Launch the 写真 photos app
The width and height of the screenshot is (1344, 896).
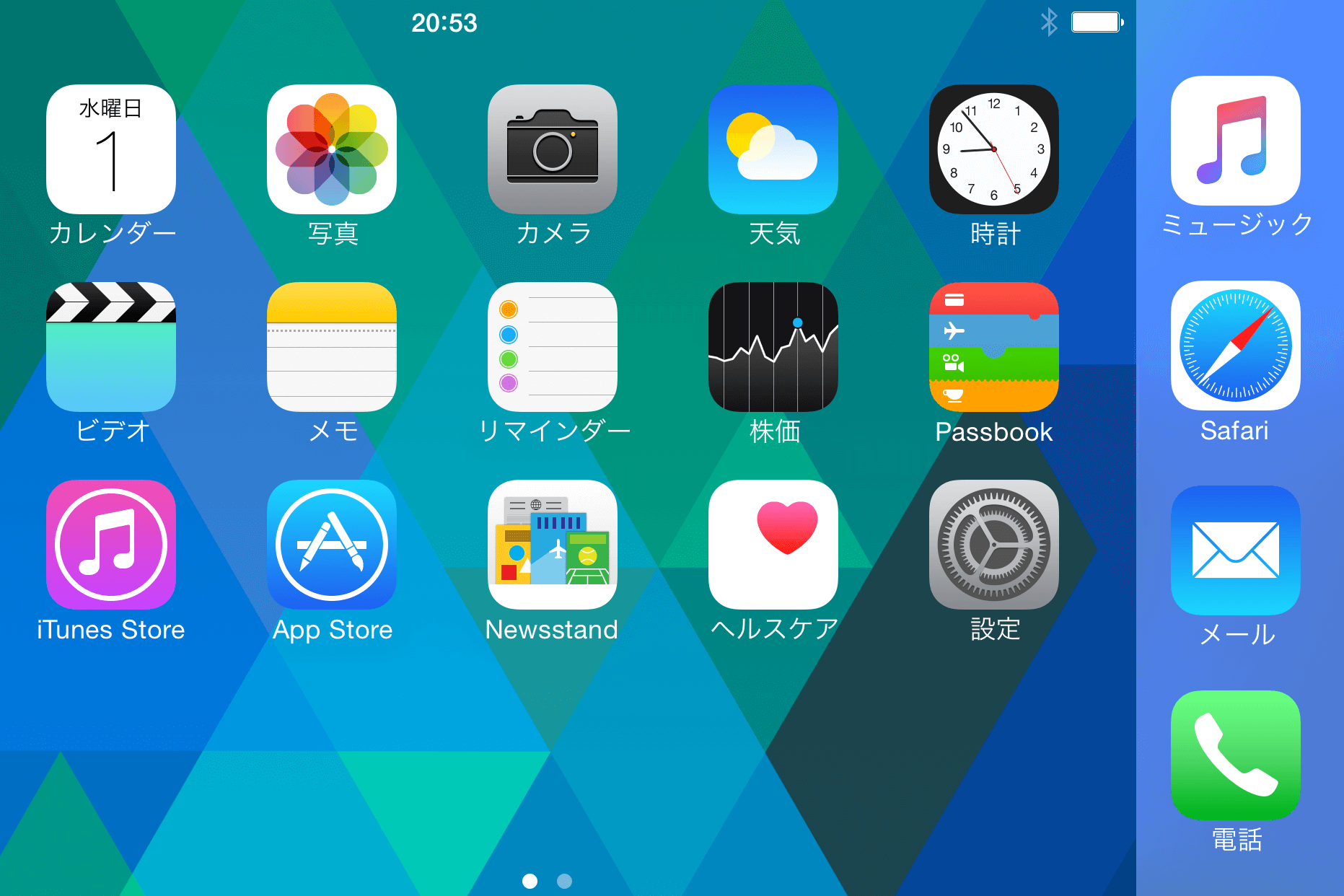332,149
